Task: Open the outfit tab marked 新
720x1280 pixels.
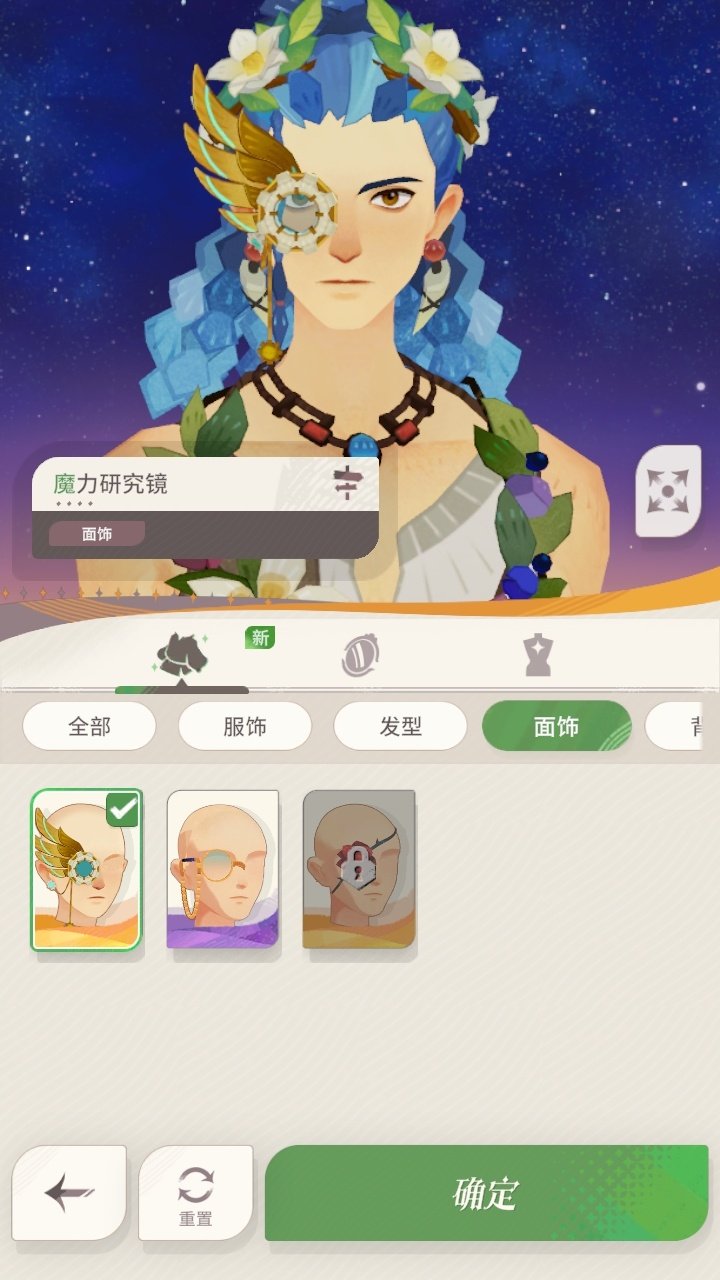Action: pyautogui.click(x=183, y=655)
